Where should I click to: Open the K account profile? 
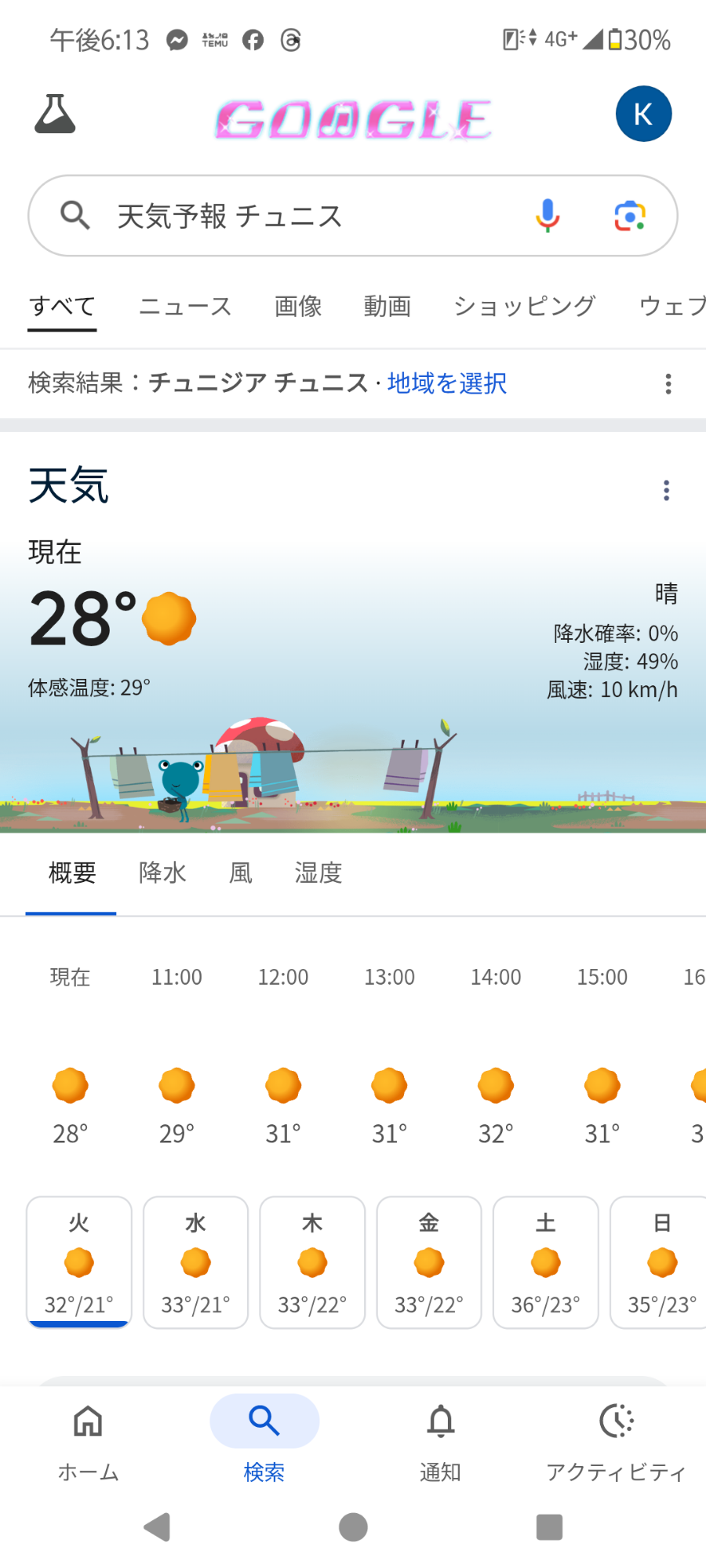(643, 114)
